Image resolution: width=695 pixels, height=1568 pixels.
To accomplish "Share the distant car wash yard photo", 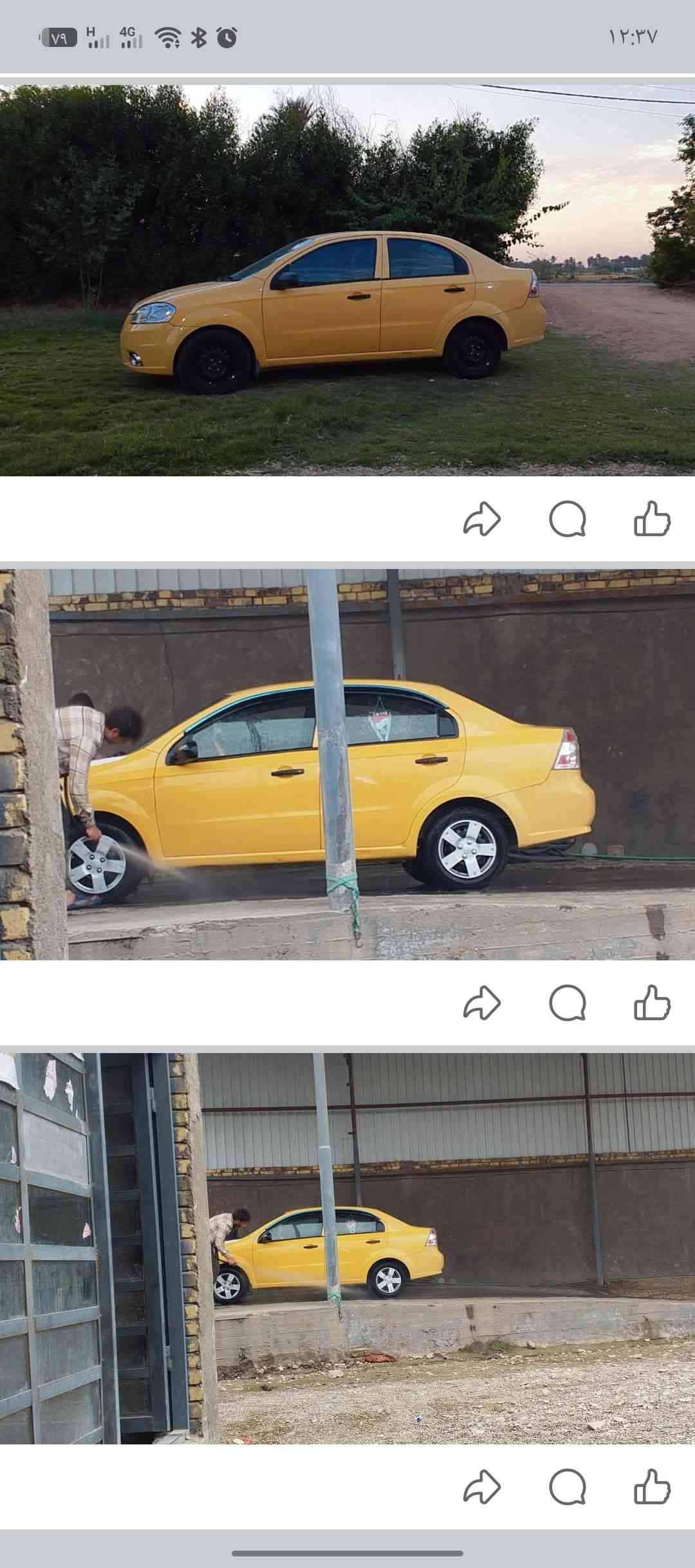I will 481,1487.
